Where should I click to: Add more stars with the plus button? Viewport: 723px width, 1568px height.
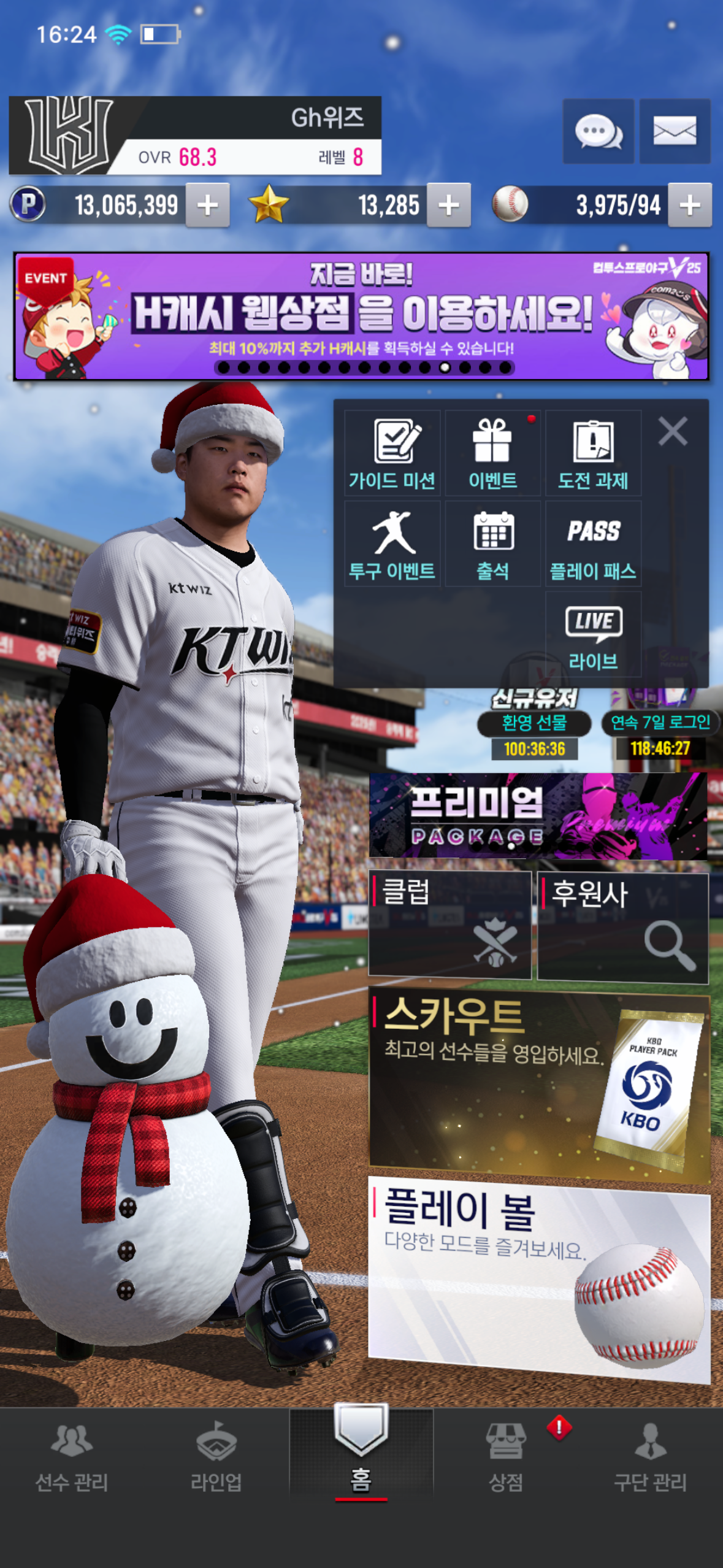pos(448,205)
